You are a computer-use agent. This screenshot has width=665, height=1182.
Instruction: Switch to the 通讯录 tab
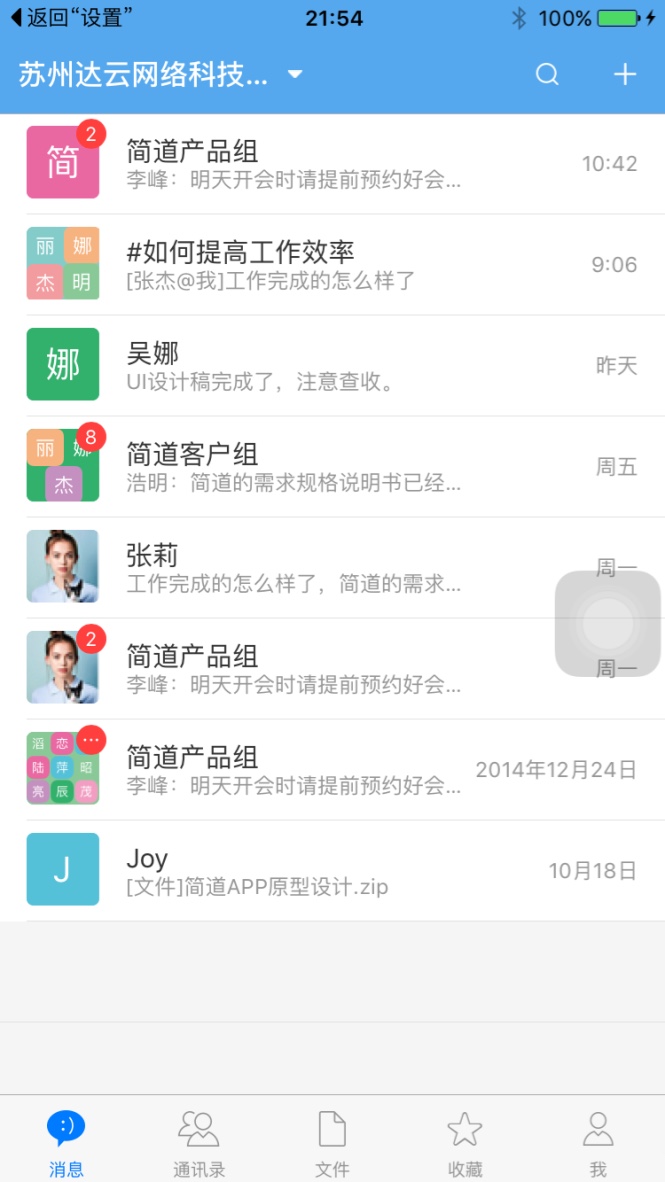pyautogui.click(x=199, y=1141)
